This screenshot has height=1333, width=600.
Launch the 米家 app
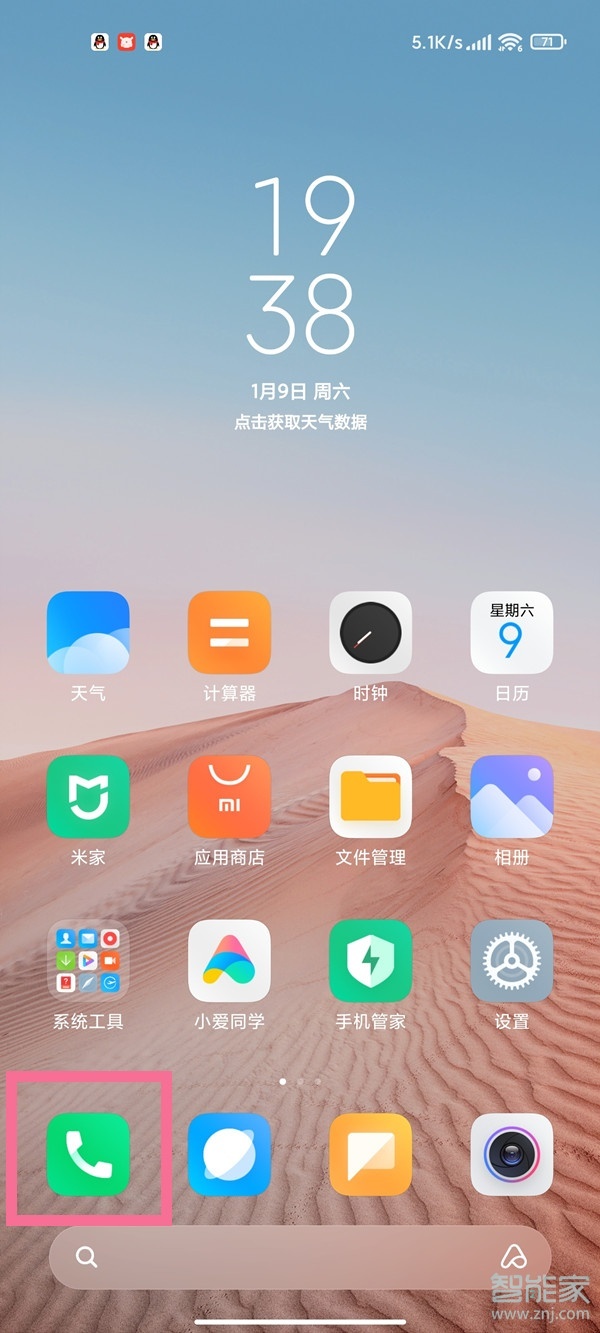click(x=88, y=797)
